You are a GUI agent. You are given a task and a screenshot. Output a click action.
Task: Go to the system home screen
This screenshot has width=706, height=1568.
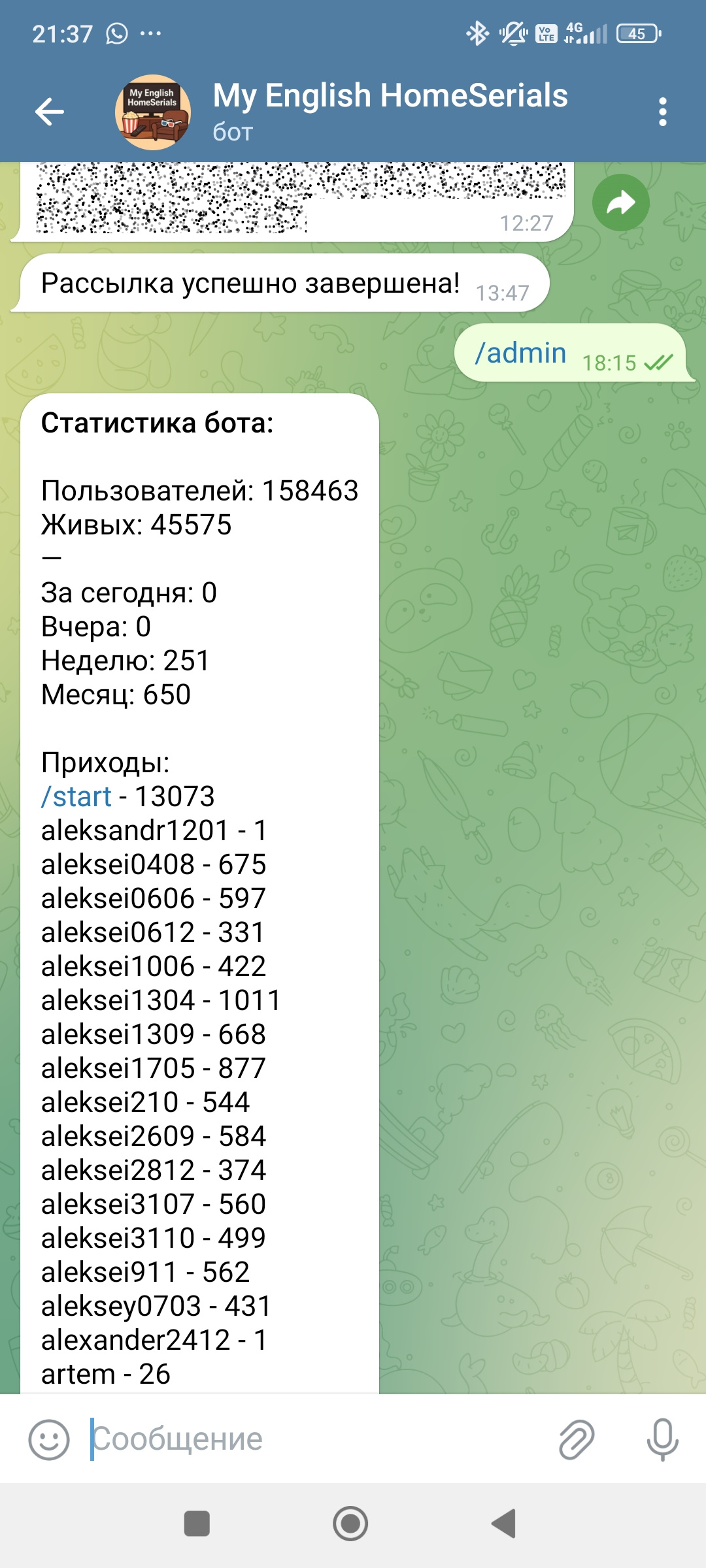pyautogui.click(x=351, y=1524)
